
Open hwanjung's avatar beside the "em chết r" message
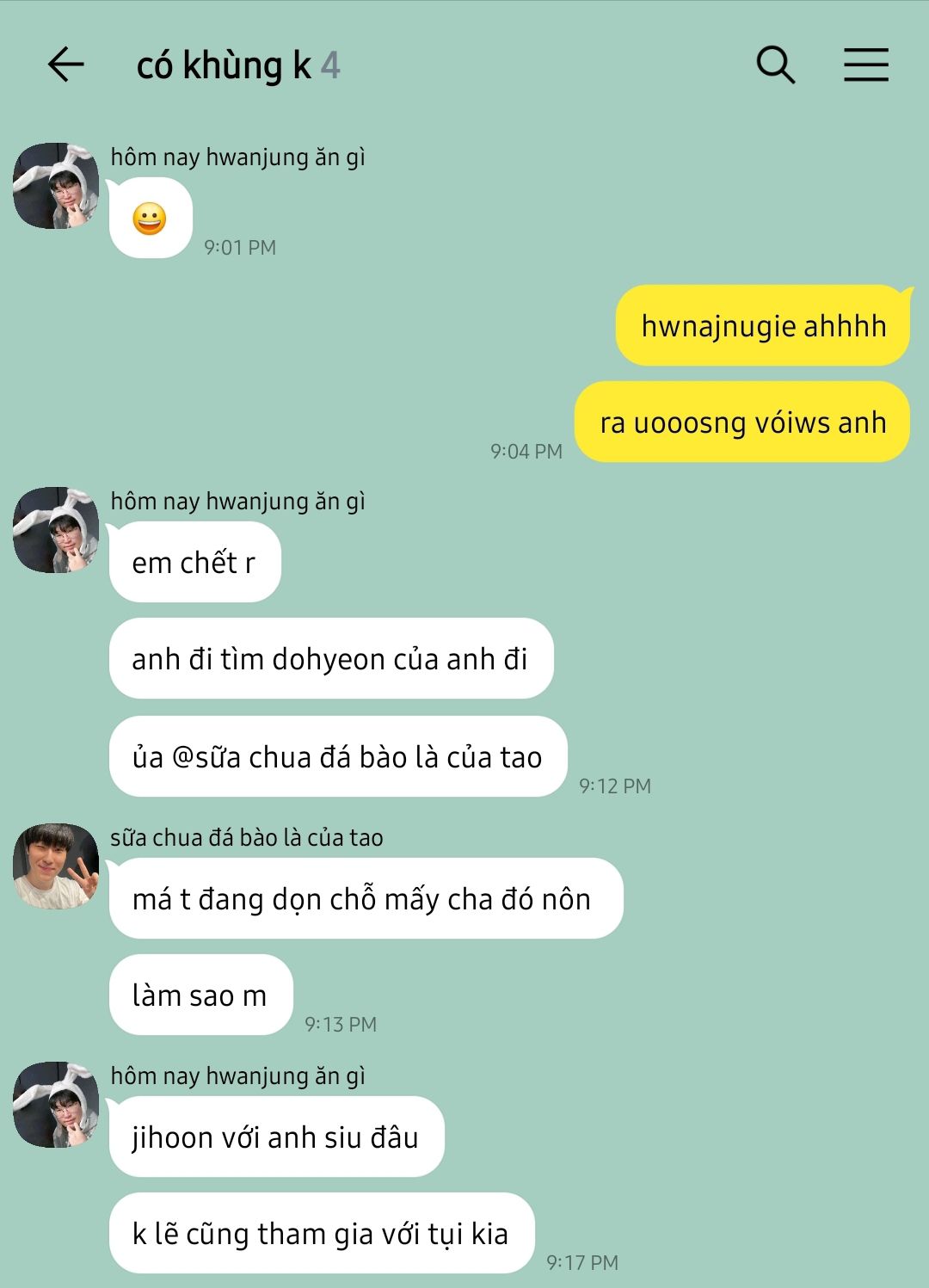(x=56, y=530)
